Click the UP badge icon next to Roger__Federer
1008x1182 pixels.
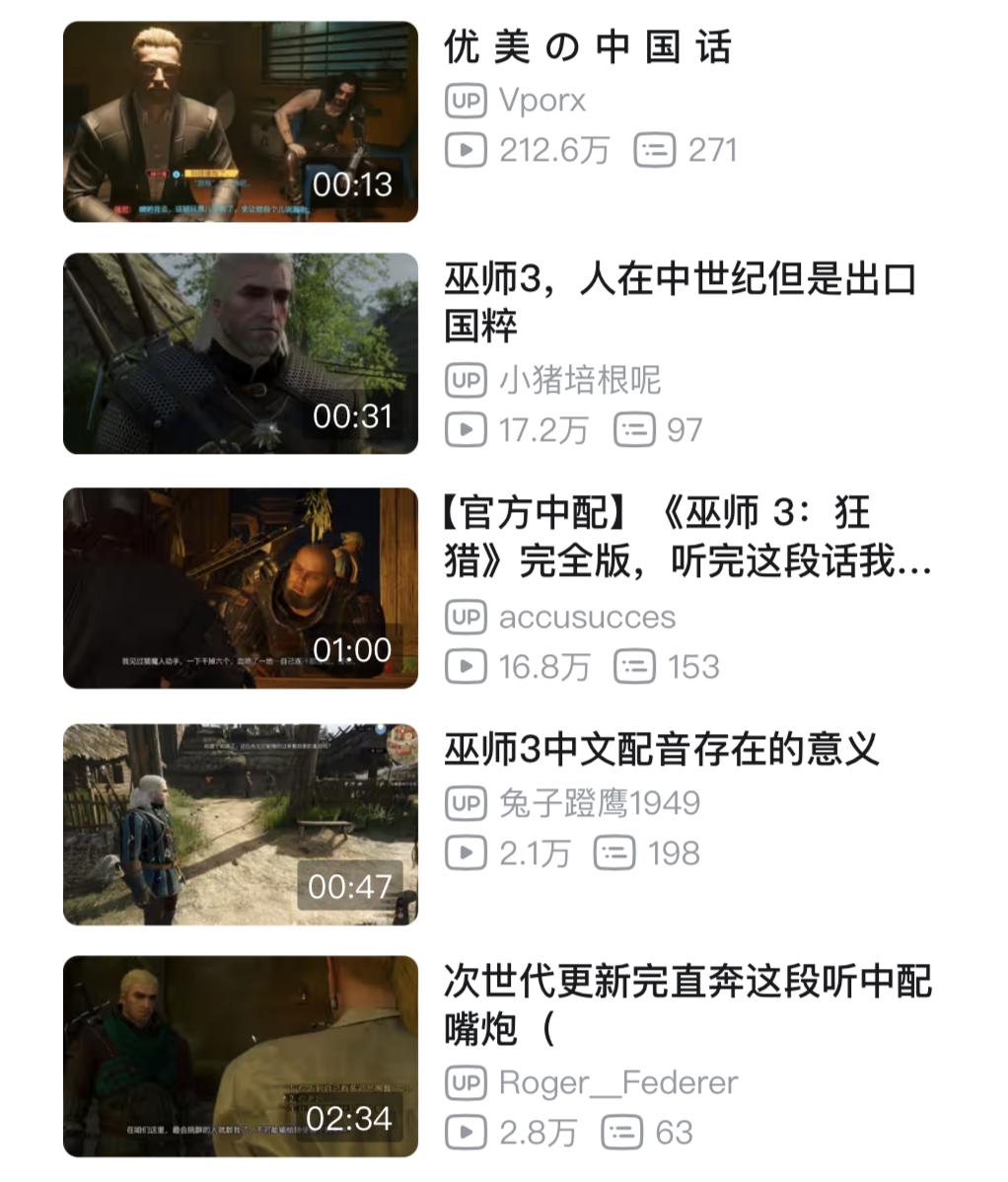(x=467, y=1082)
